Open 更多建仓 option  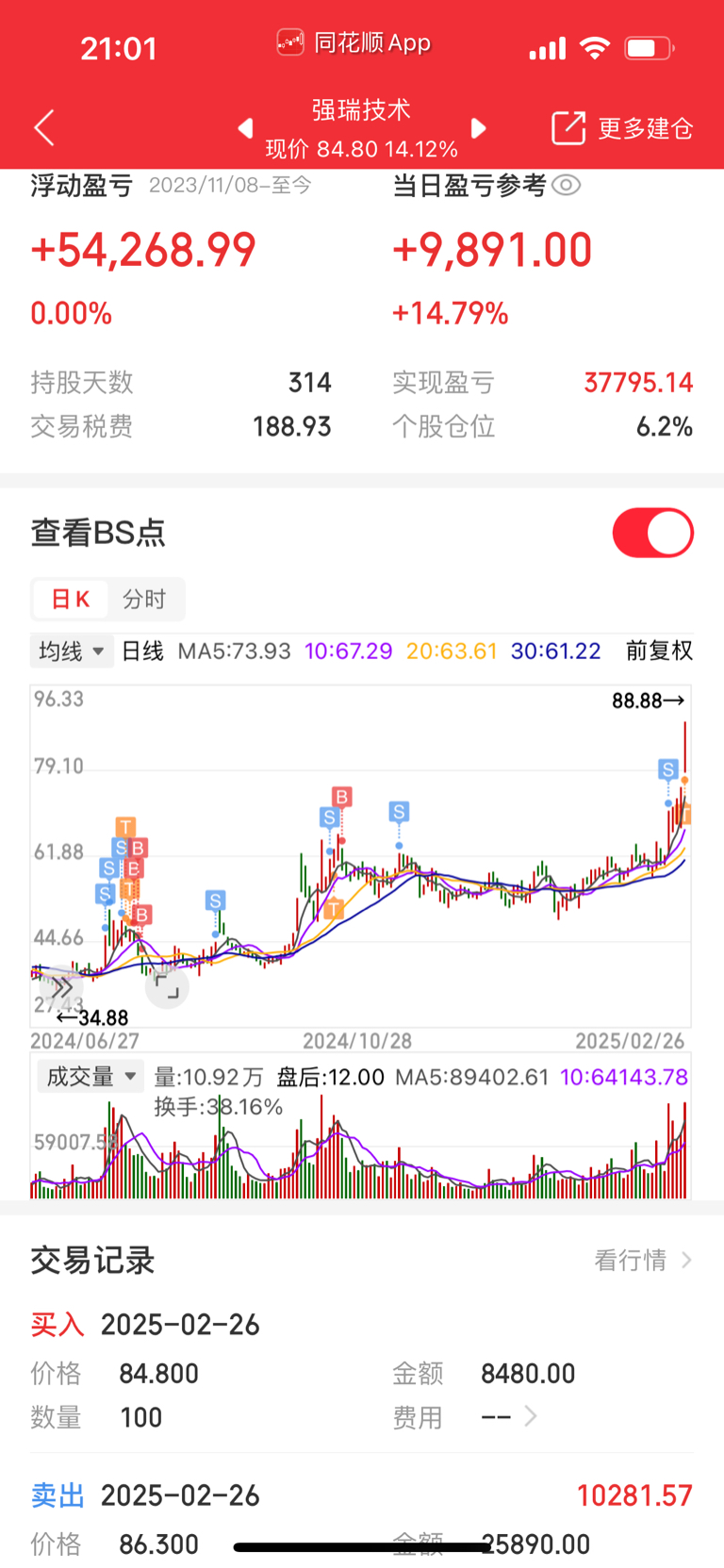(623, 127)
